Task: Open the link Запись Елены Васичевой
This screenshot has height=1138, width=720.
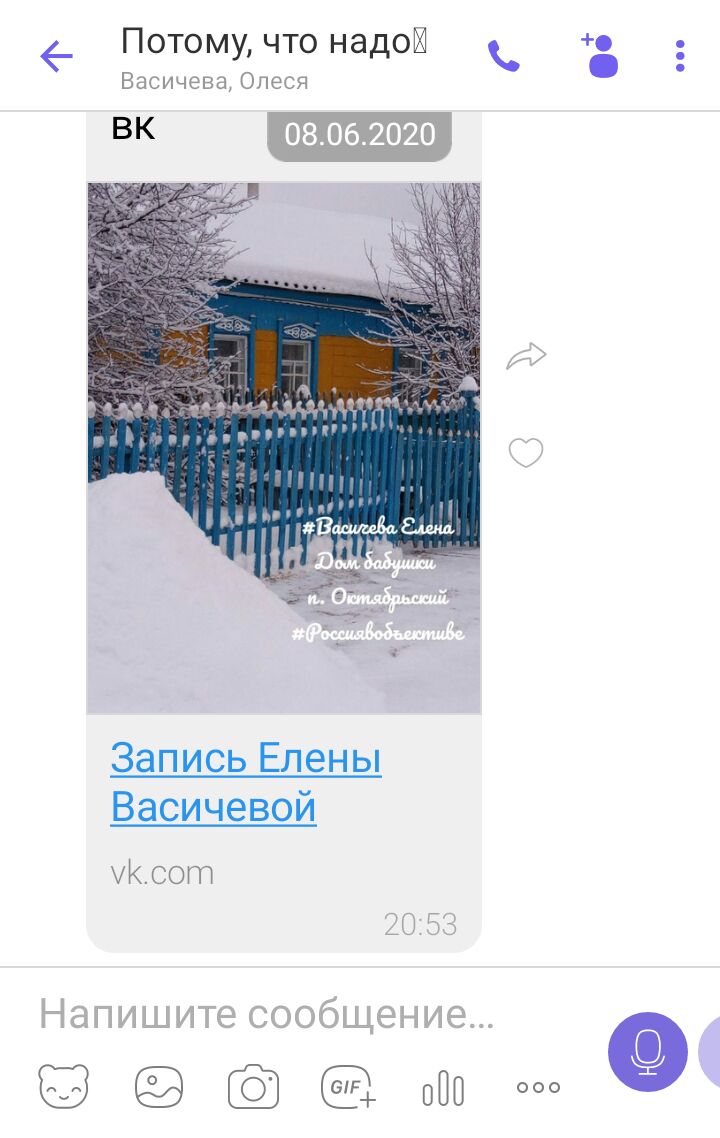Action: pos(245,782)
